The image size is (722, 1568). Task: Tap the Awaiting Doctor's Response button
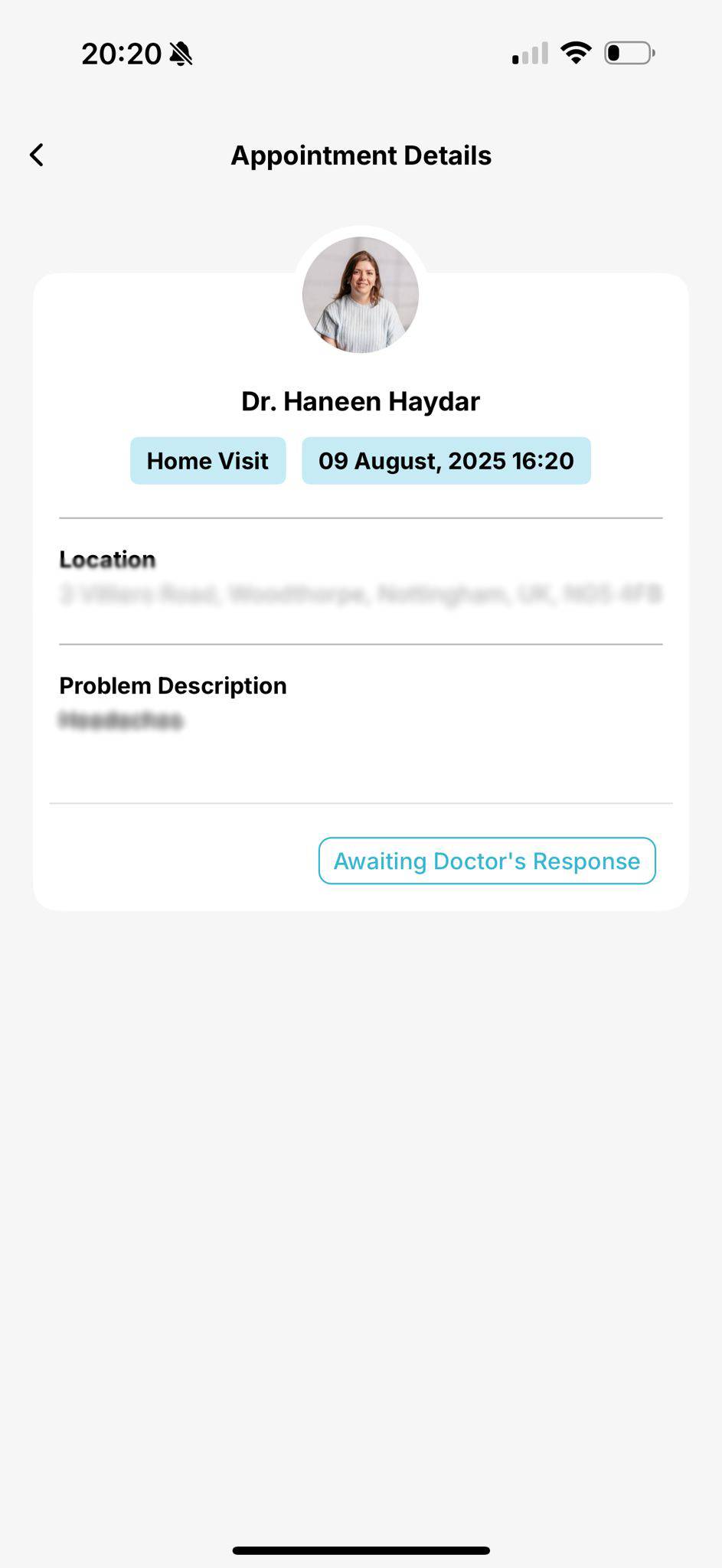click(x=487, y=861)
